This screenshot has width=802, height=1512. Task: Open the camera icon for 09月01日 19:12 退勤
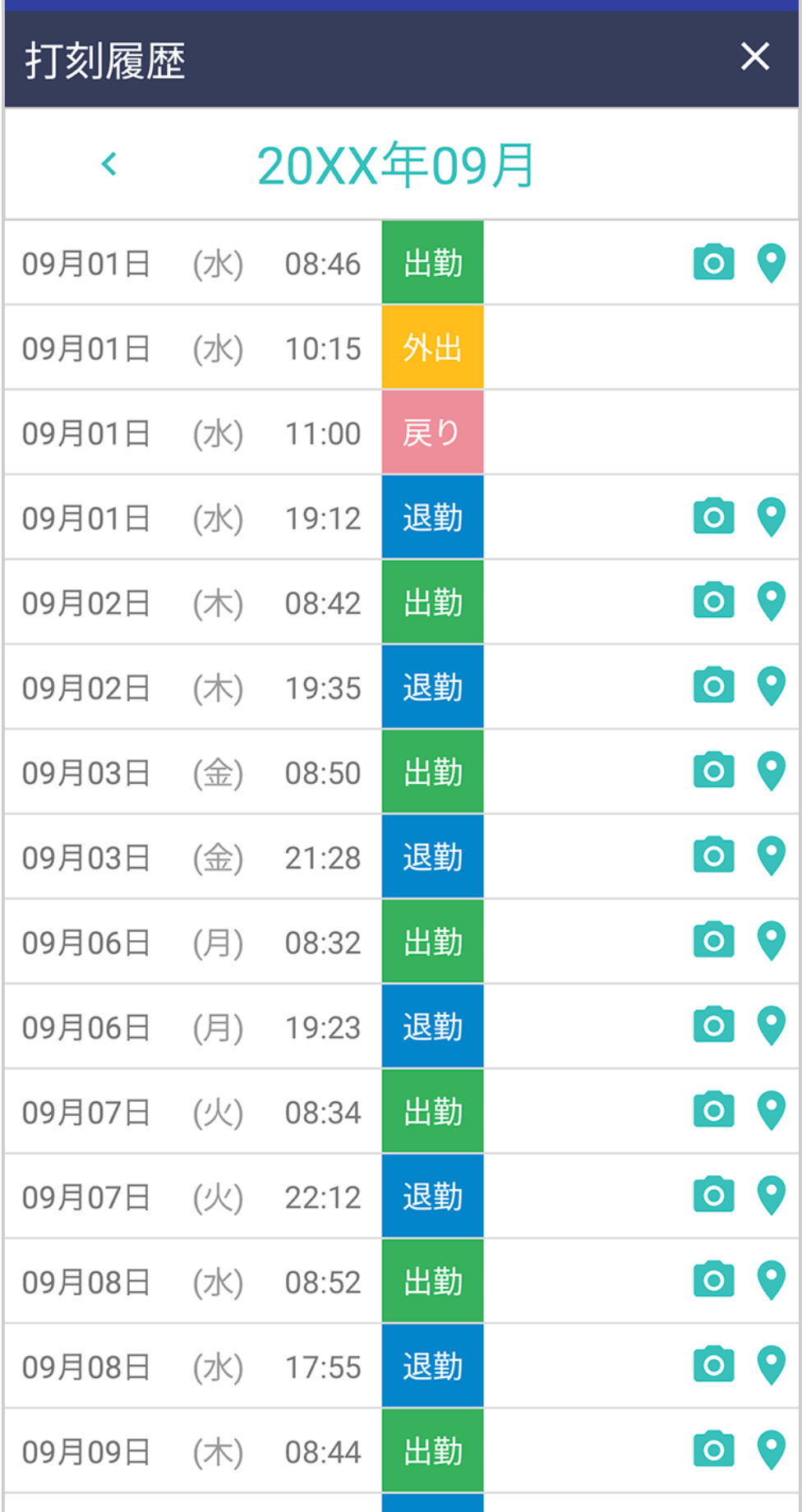tap(713, 517)
